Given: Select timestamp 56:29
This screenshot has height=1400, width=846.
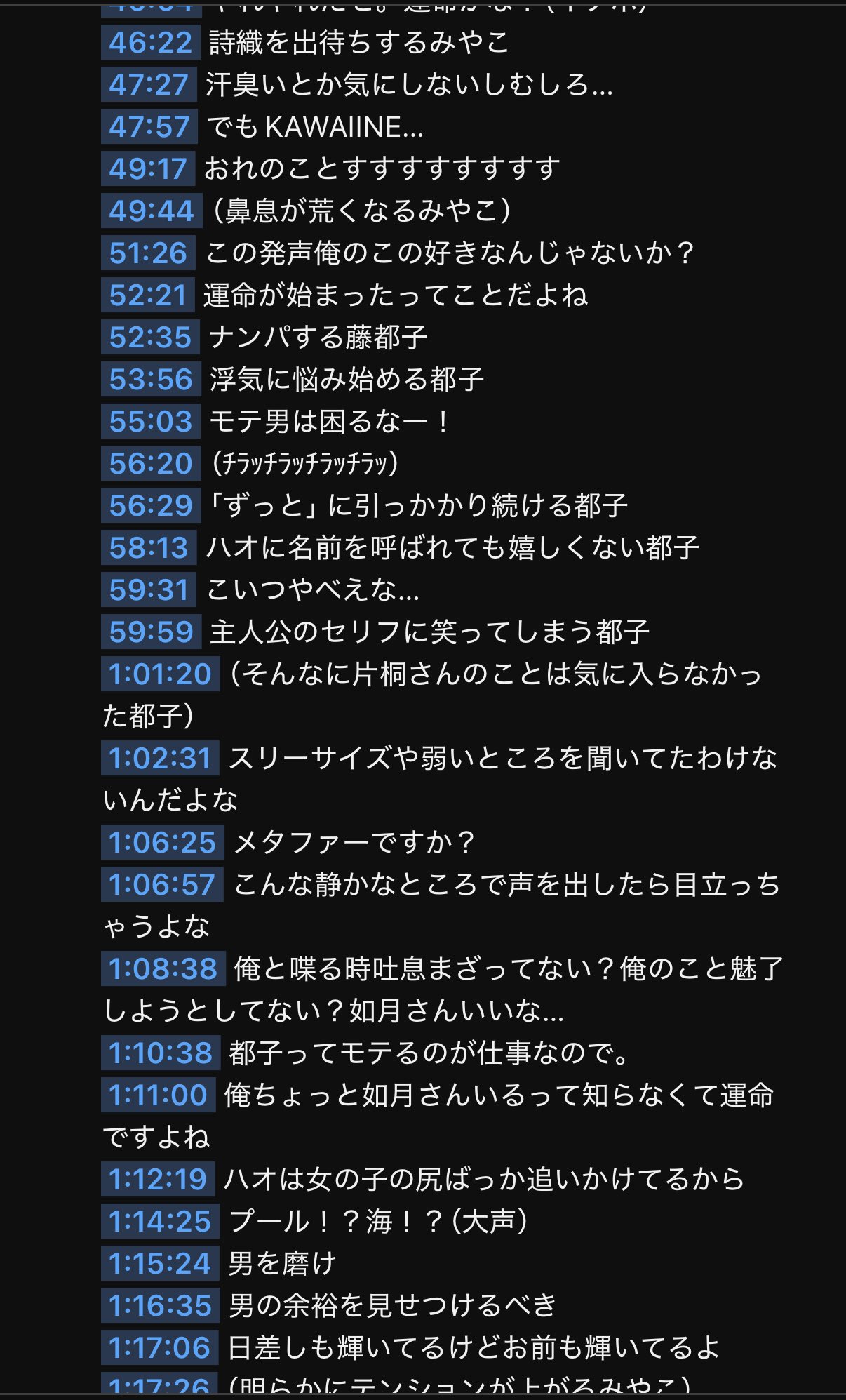Looking at the screenshot, I should pos(151,506).
